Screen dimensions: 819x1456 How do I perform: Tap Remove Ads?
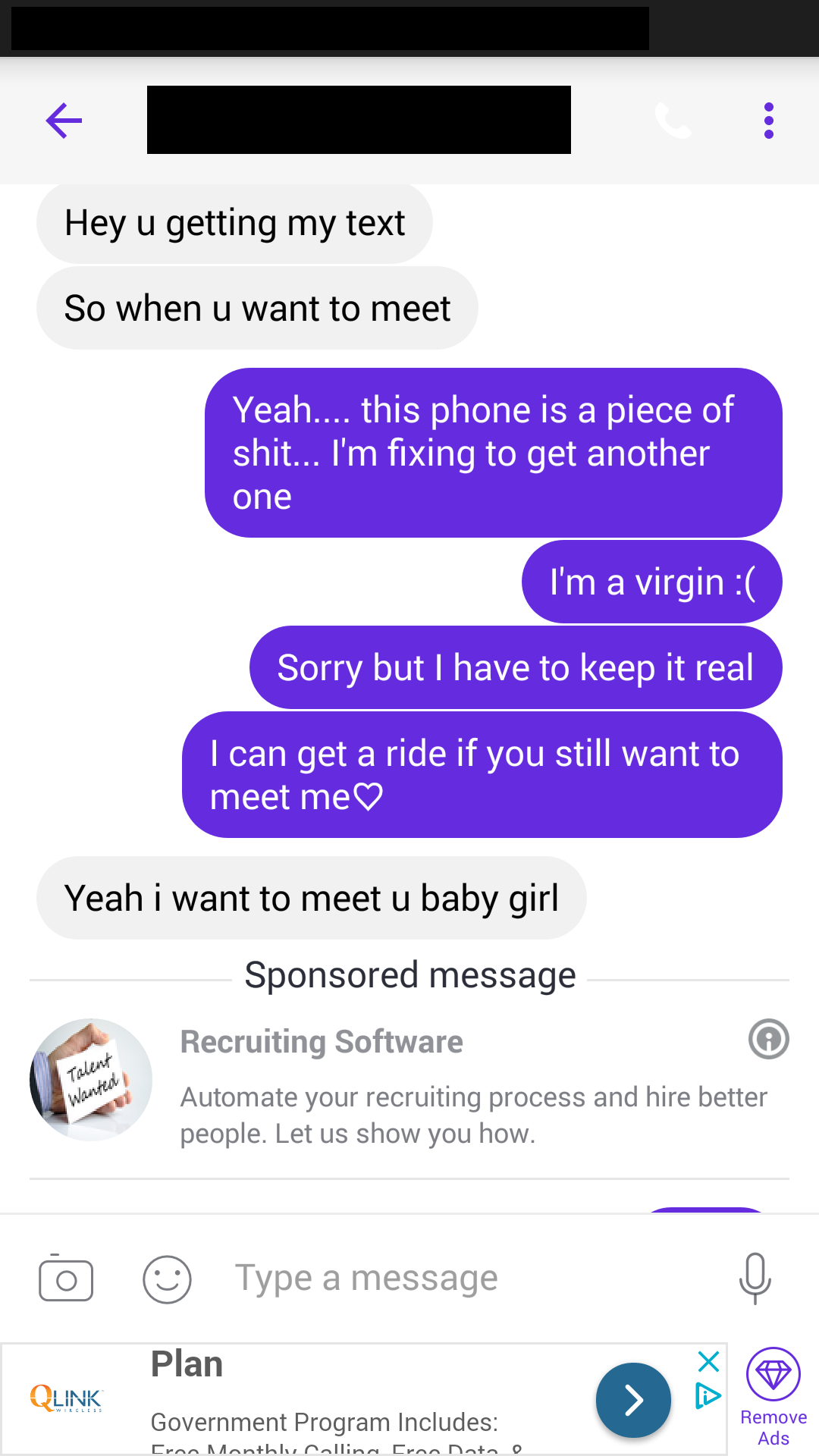[773, 1398]
